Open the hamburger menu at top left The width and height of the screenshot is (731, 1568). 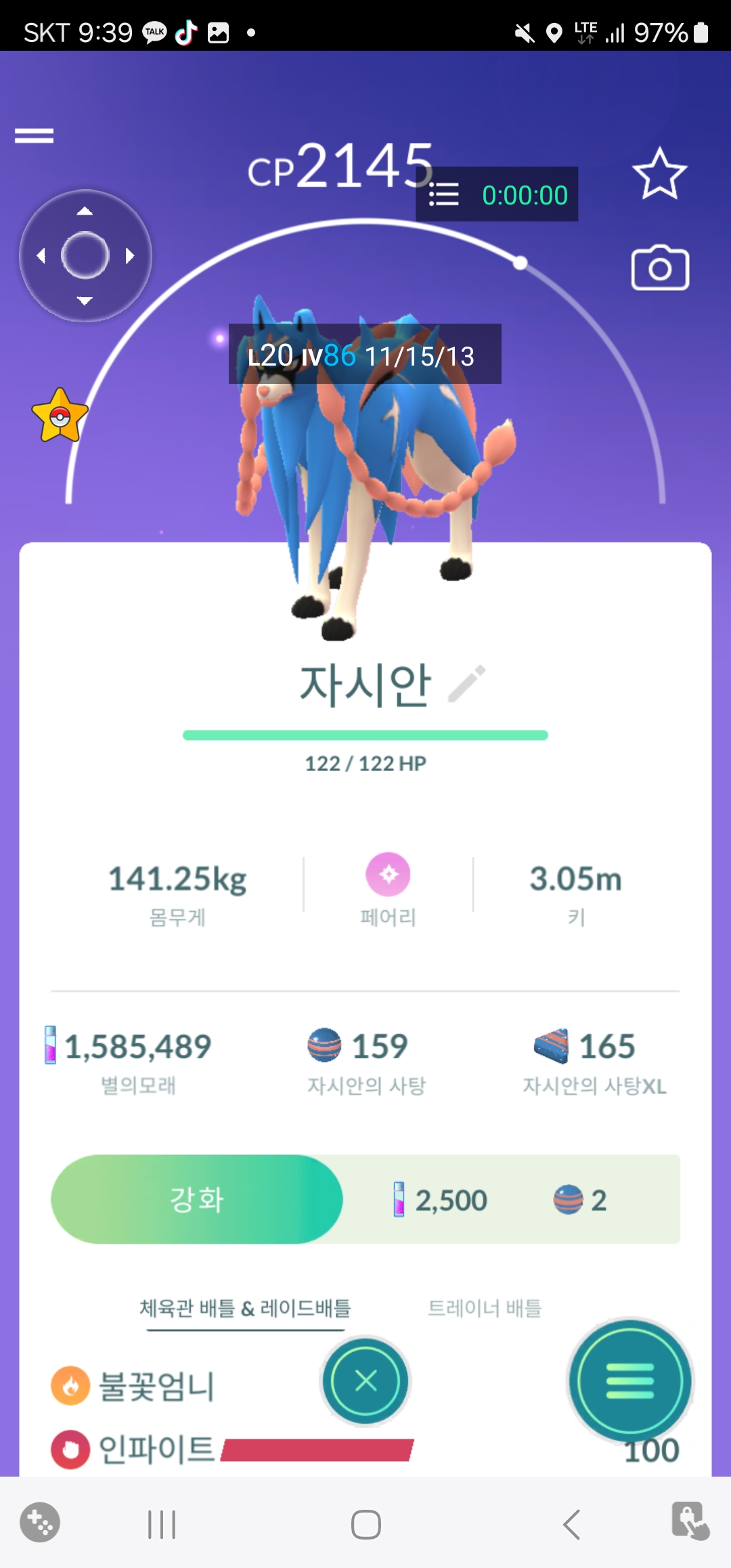[x=34, y=136]
